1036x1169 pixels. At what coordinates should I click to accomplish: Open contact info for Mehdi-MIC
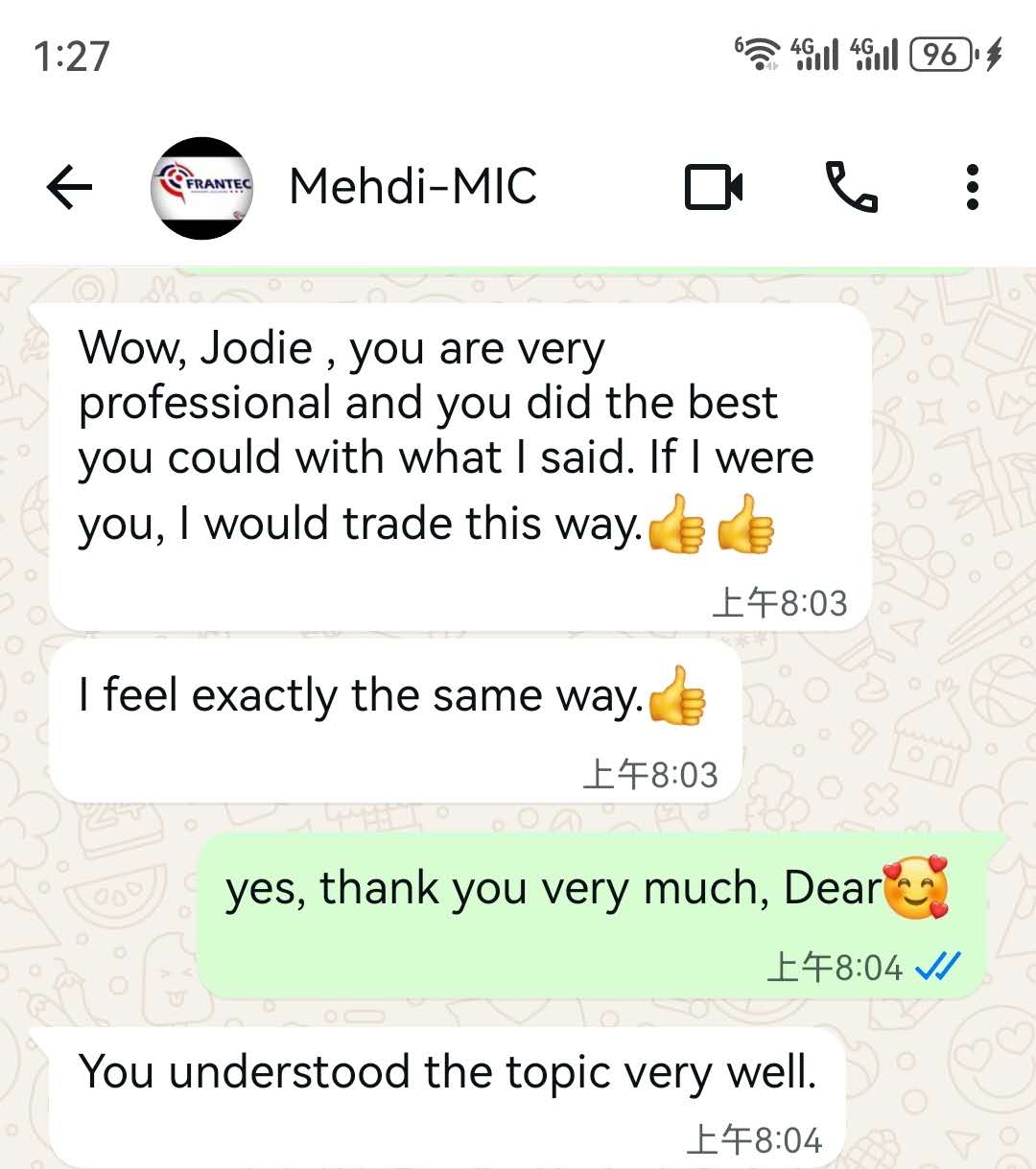point(412,186)
